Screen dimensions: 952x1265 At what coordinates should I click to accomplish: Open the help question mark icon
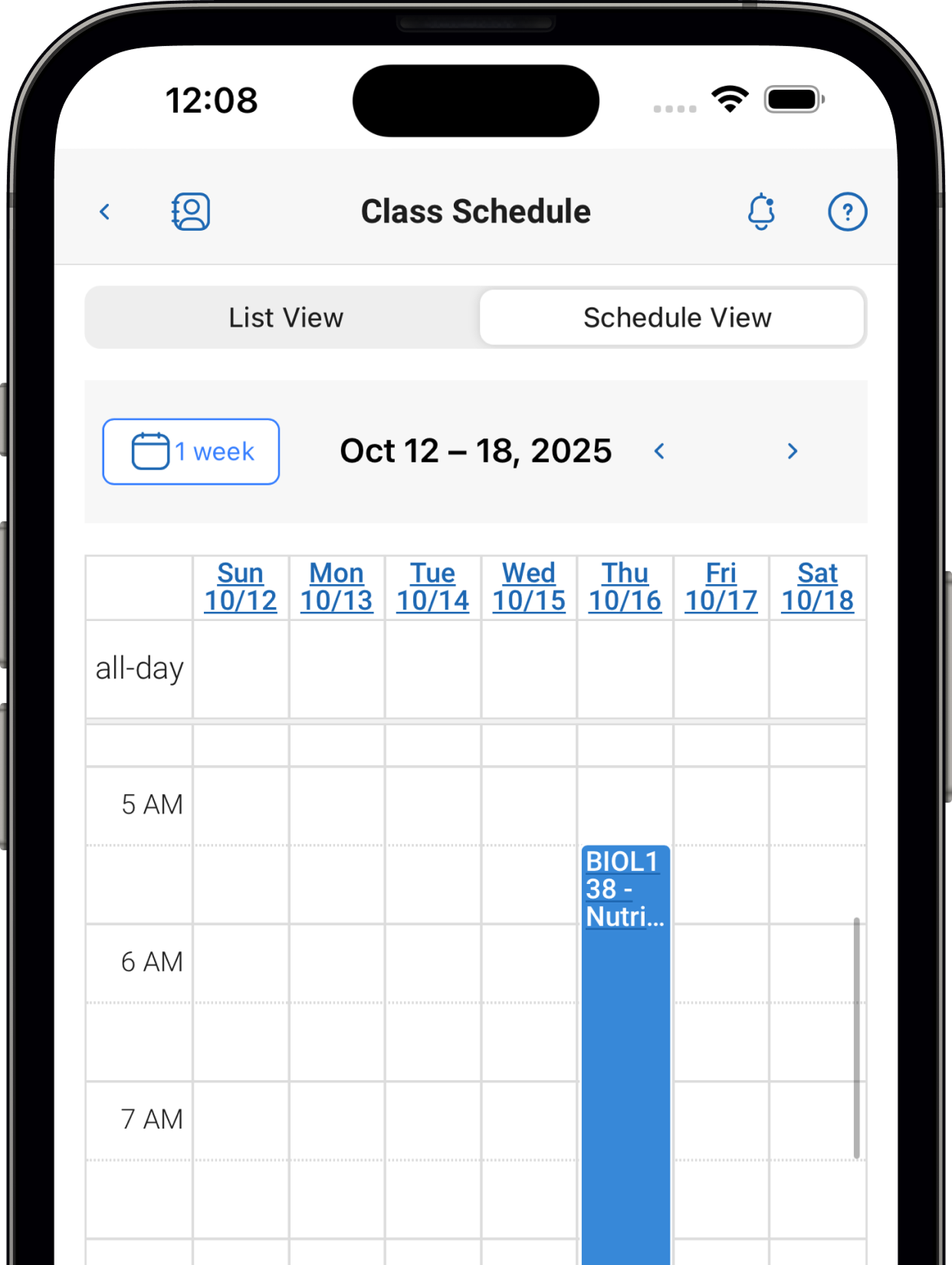(x=847, y=212)
